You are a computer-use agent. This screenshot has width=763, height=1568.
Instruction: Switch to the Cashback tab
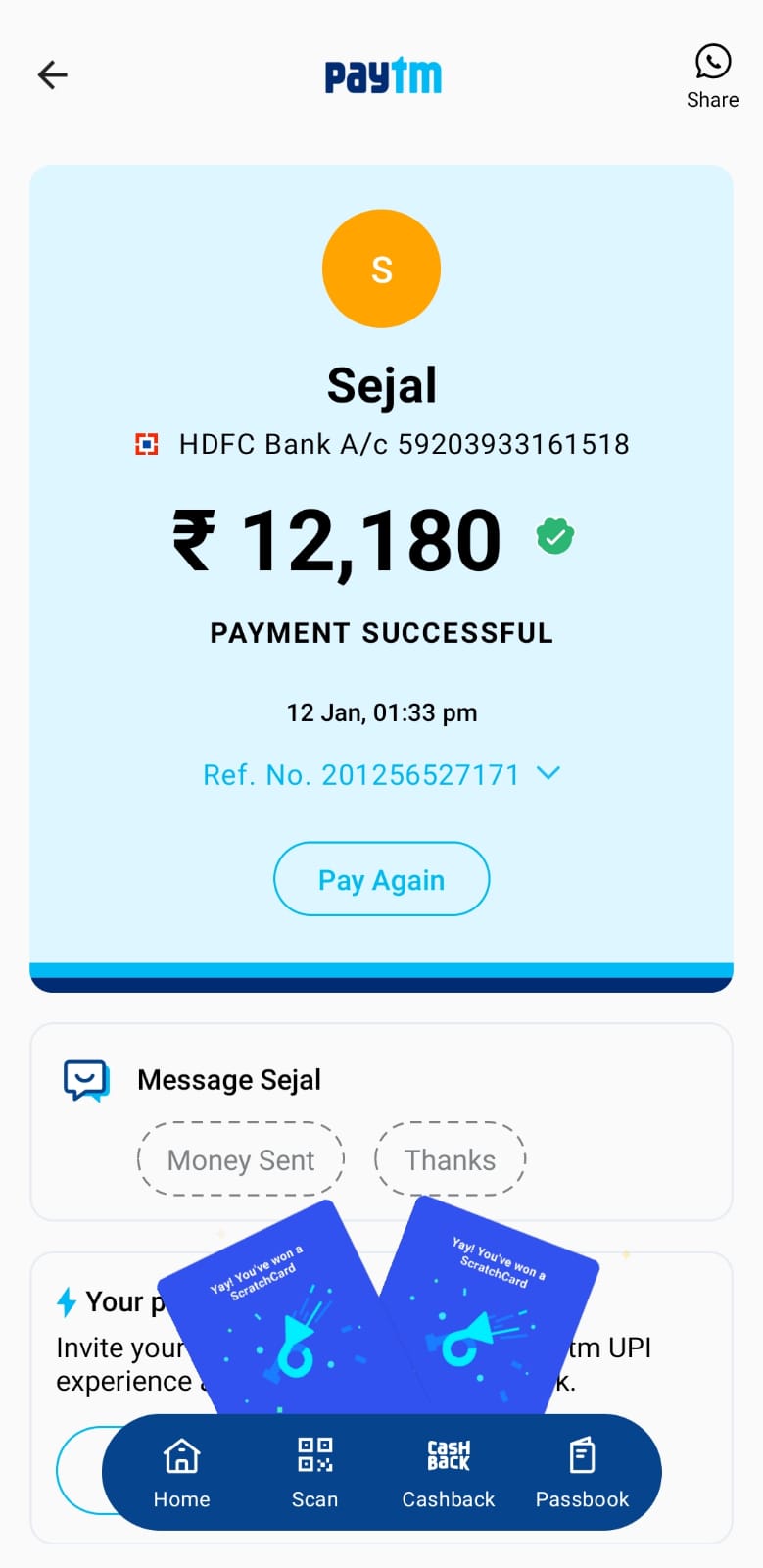[449, 1471]
